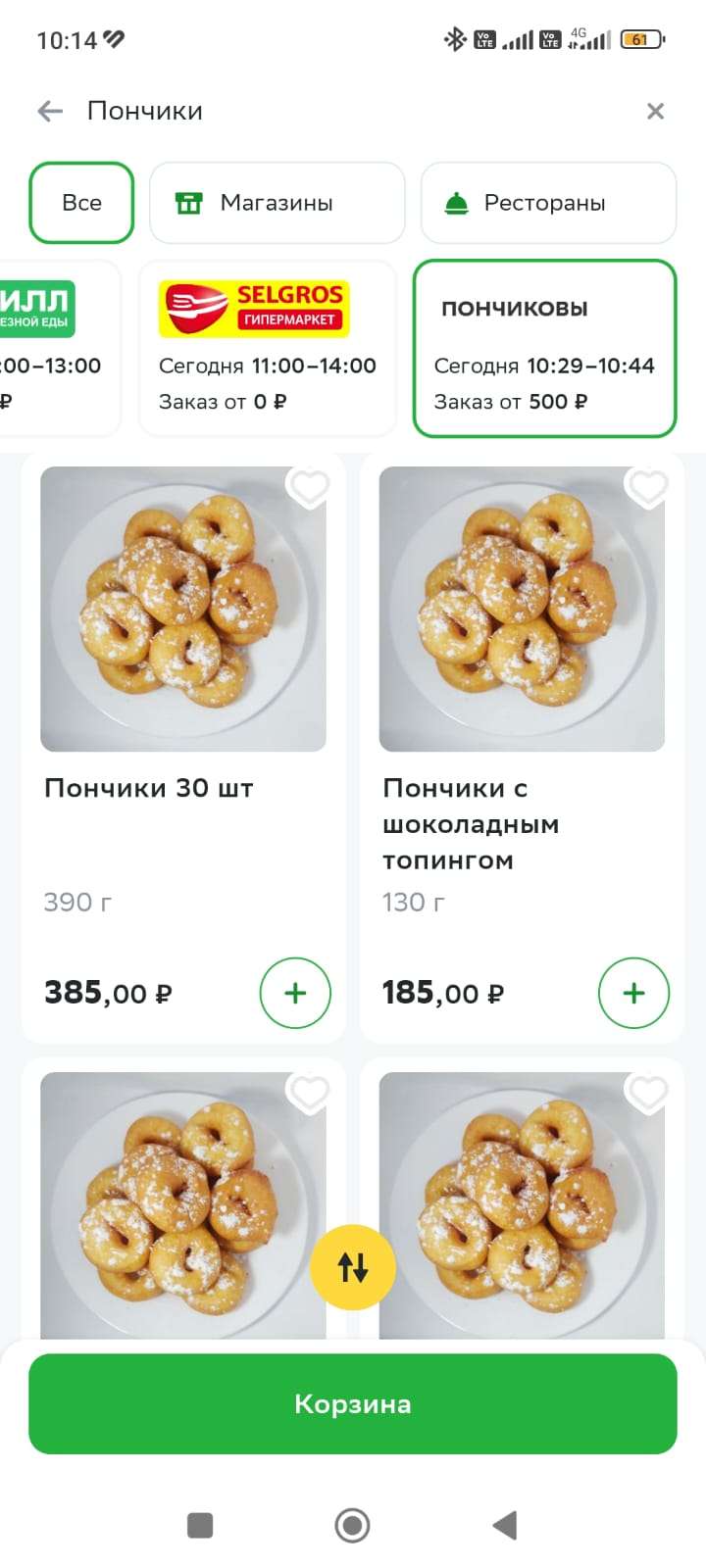
Task: Switch to the Магазины filter
Action: click(x=277, y=203)
